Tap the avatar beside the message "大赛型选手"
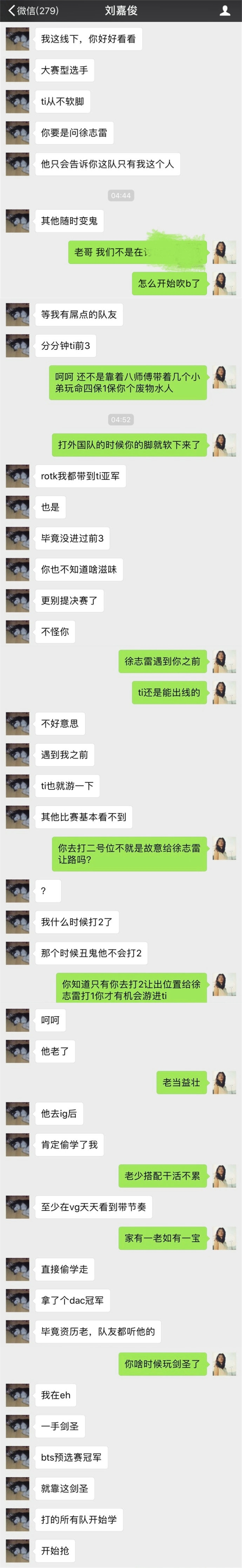This screenshot has width=242, height=1568. point(18,70)
